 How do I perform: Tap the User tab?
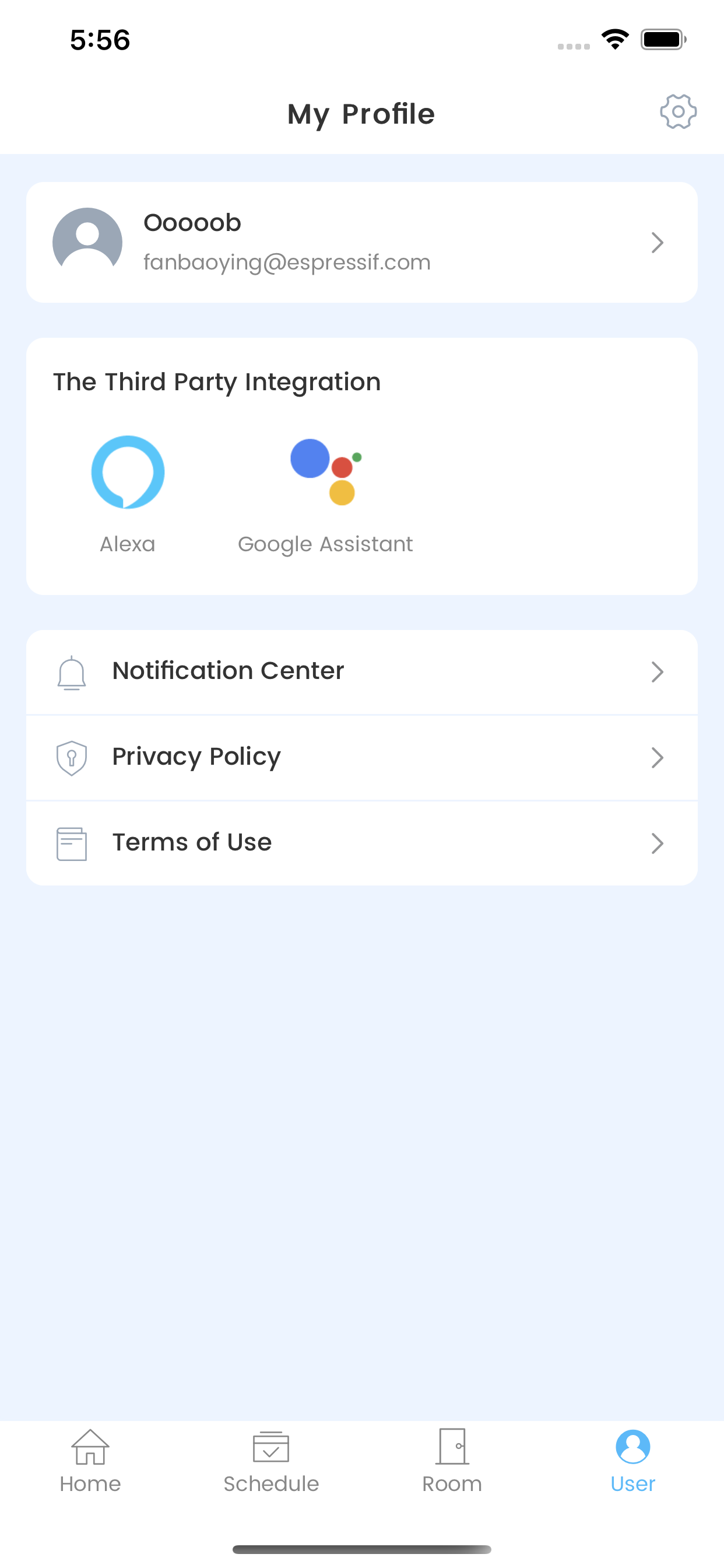(x=632, y=1461)
